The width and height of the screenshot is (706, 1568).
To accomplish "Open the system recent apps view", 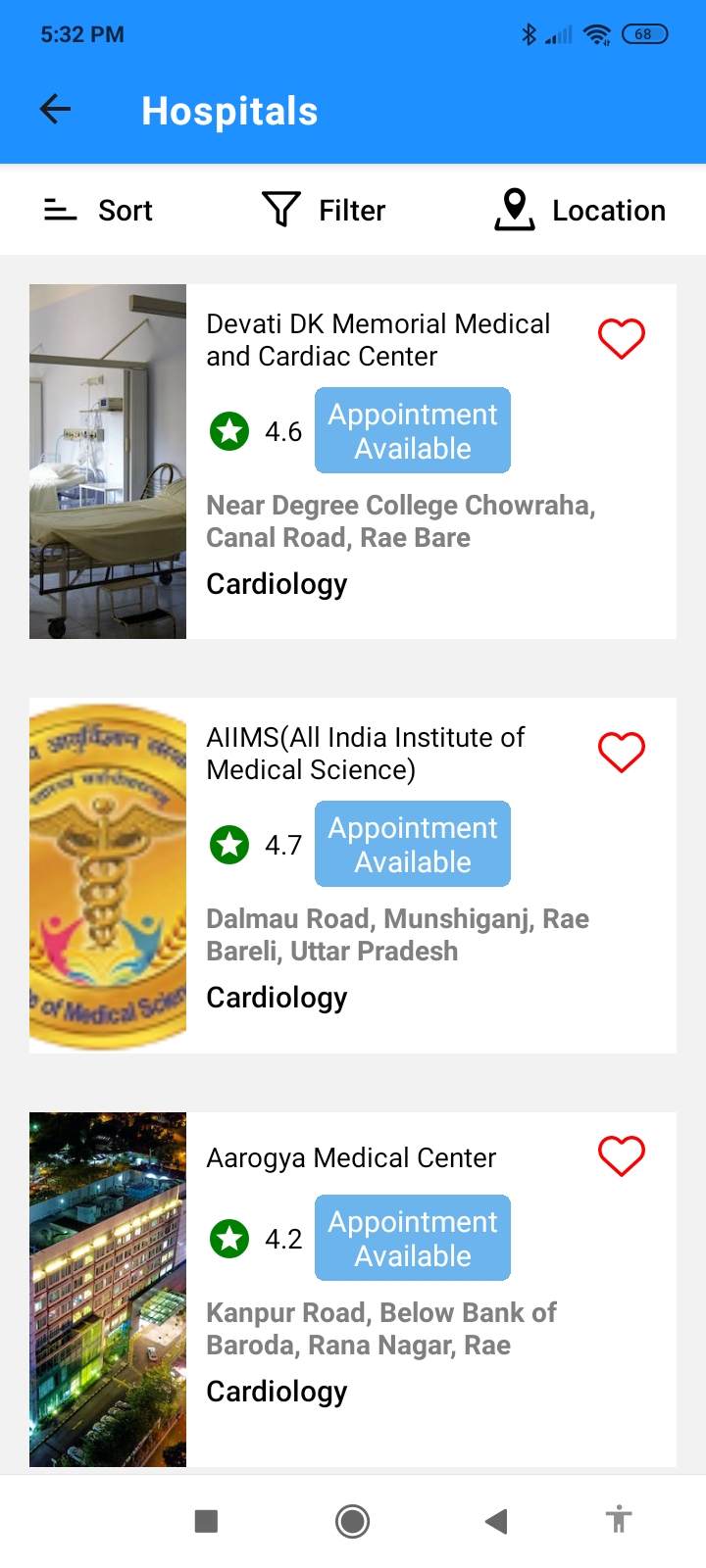I will coord(206,1521).
